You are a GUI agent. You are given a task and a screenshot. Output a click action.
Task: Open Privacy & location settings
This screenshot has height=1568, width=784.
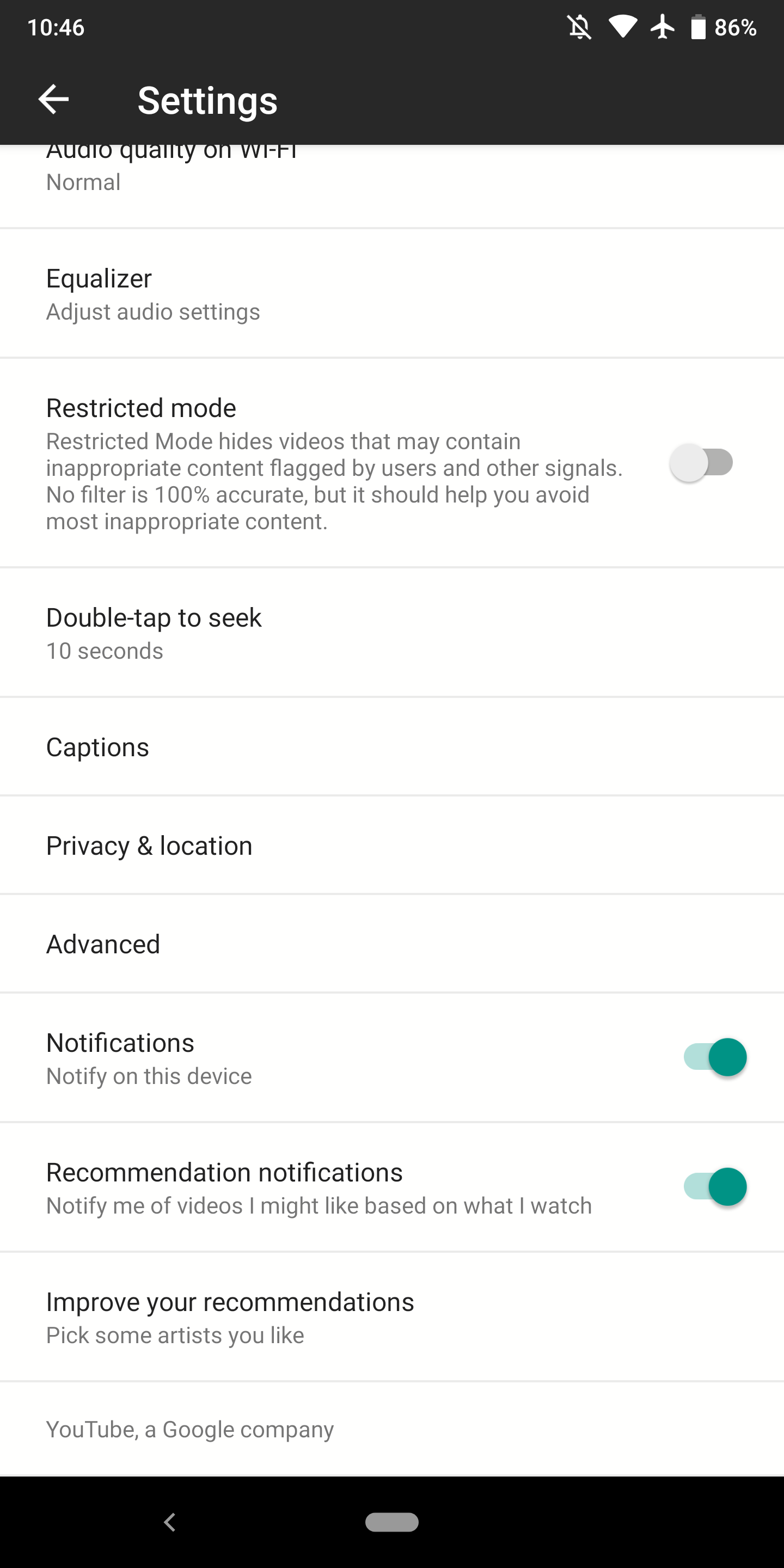(392, 846)
